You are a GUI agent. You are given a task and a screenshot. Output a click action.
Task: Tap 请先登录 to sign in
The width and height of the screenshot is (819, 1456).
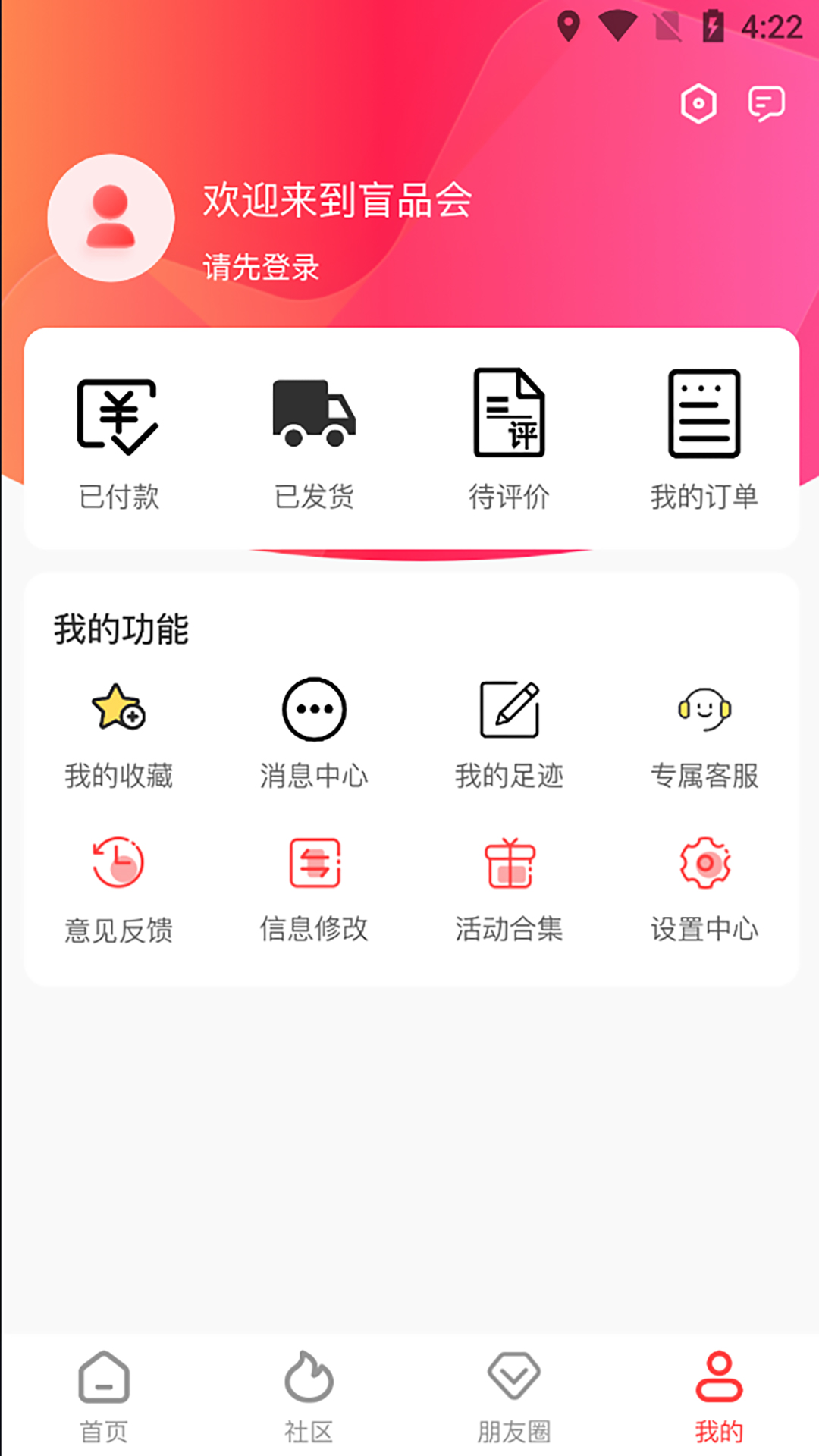point(261,267)
